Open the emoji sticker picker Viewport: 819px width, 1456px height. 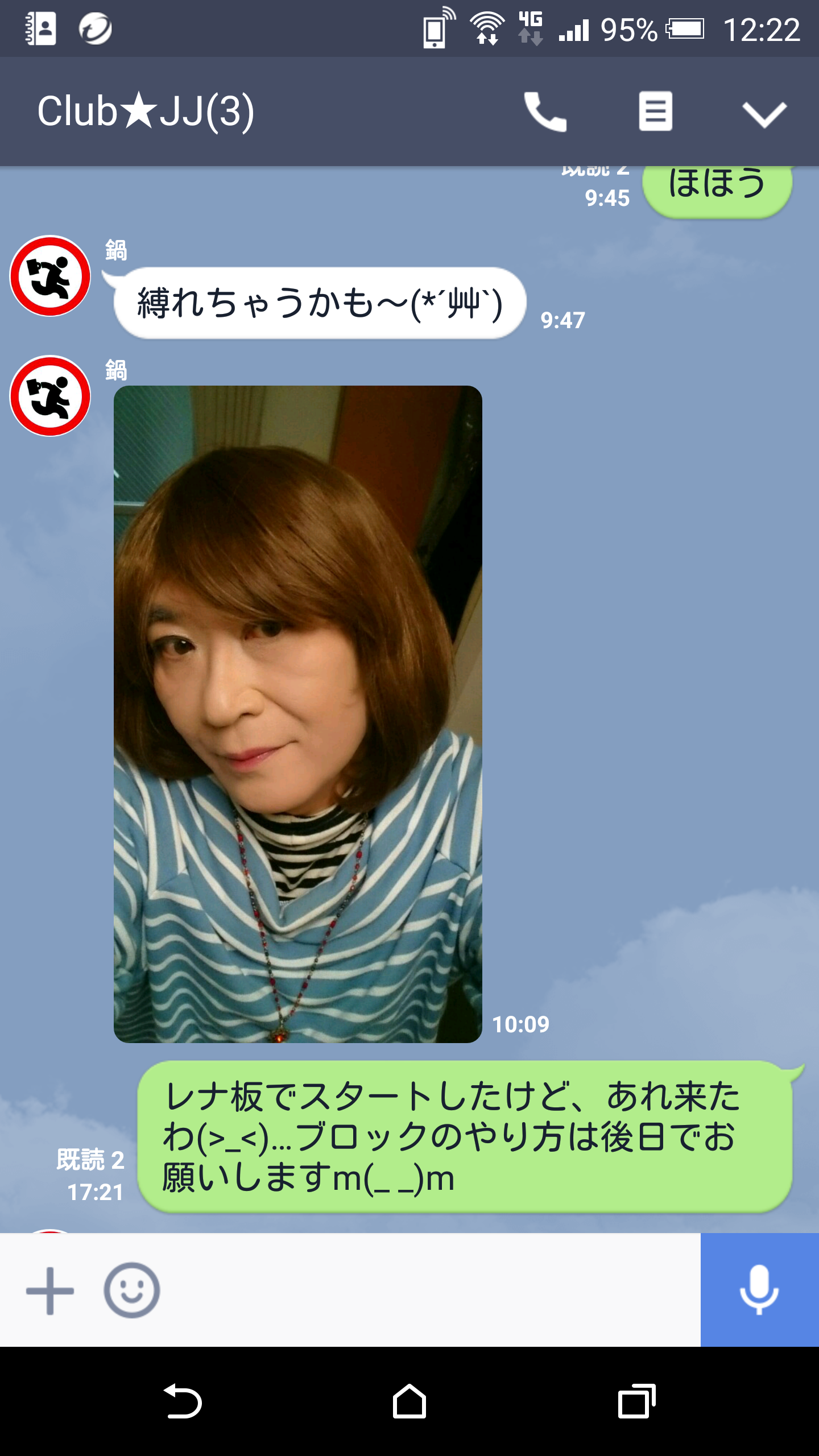pyautogui.click(x=132, y=1290)
